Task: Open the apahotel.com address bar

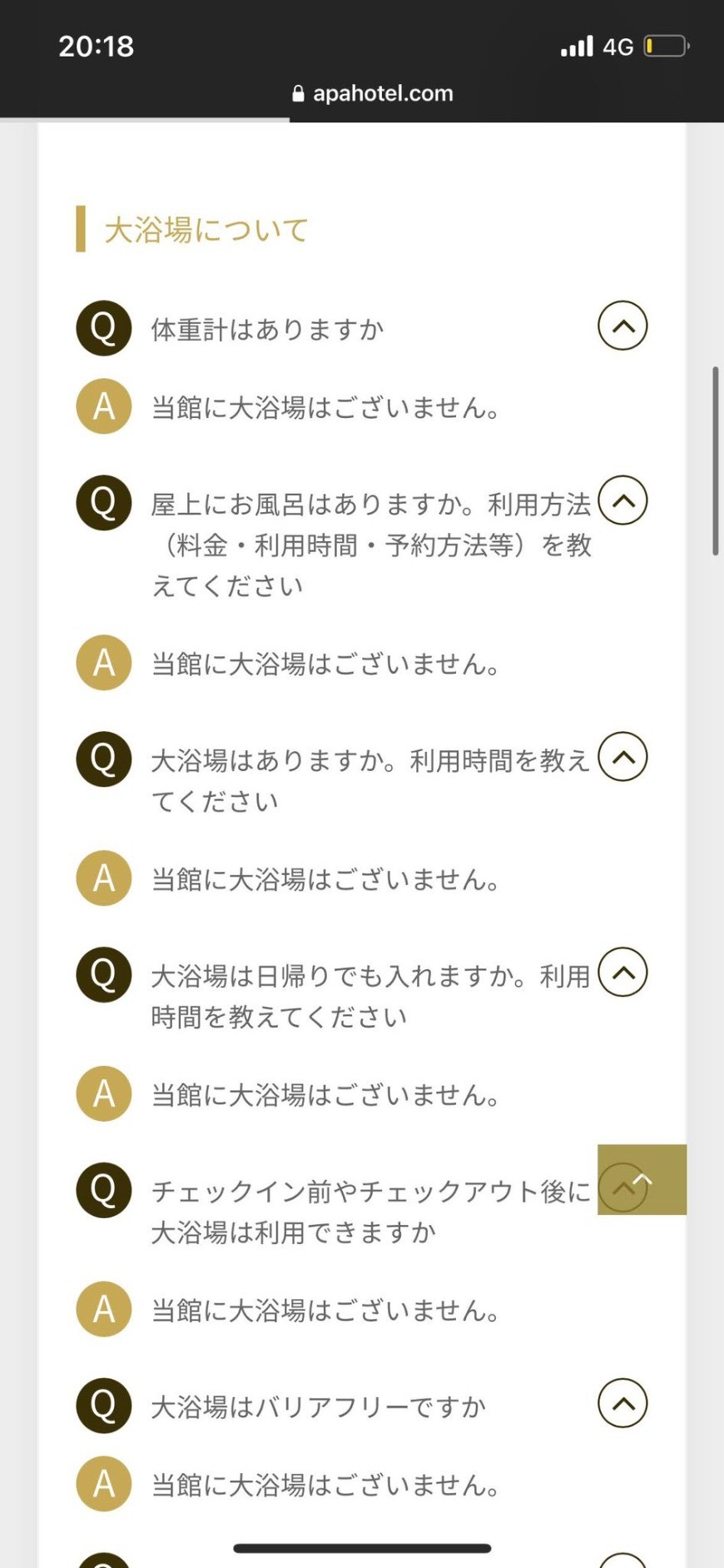Action: click(x=373, y=93)
